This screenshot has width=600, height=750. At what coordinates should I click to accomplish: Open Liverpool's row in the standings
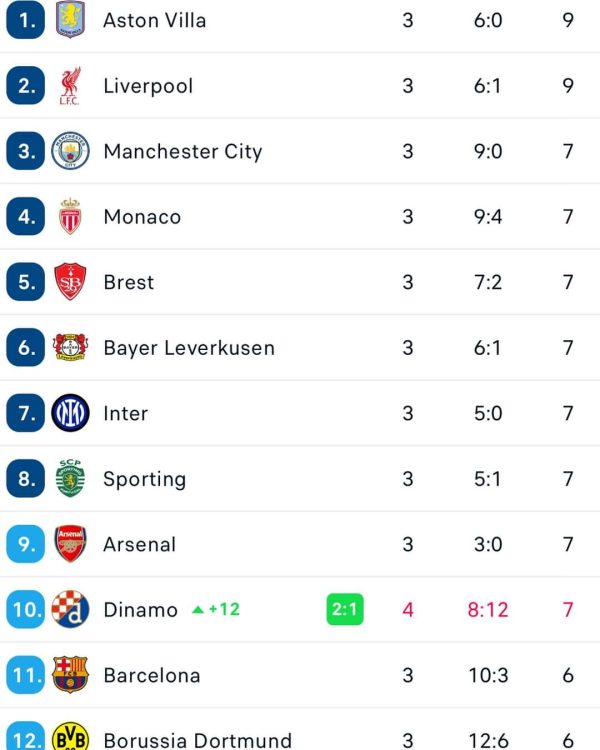pyautogui.click(x=148, y=86)
